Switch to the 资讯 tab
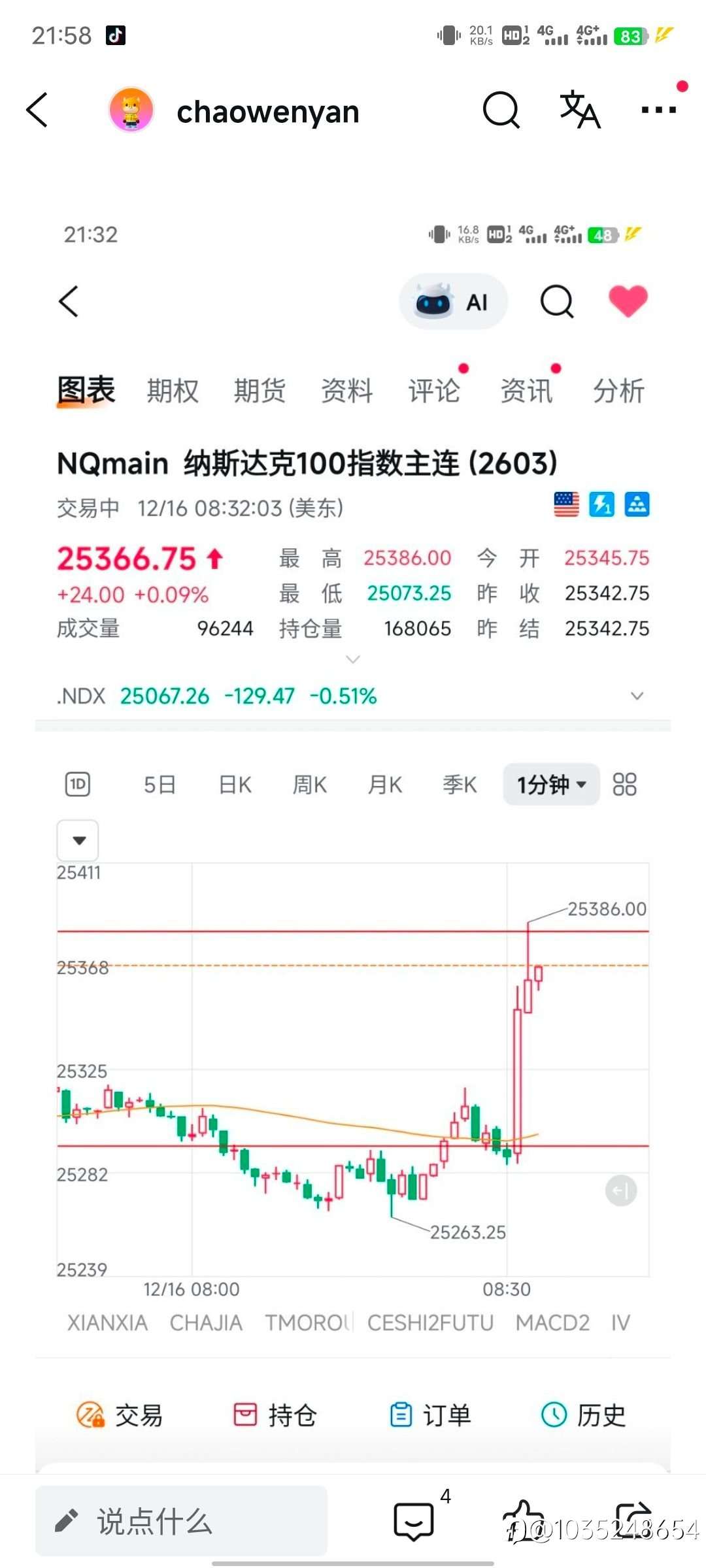This screenshot has height=1568, width=706. point(527,389)
